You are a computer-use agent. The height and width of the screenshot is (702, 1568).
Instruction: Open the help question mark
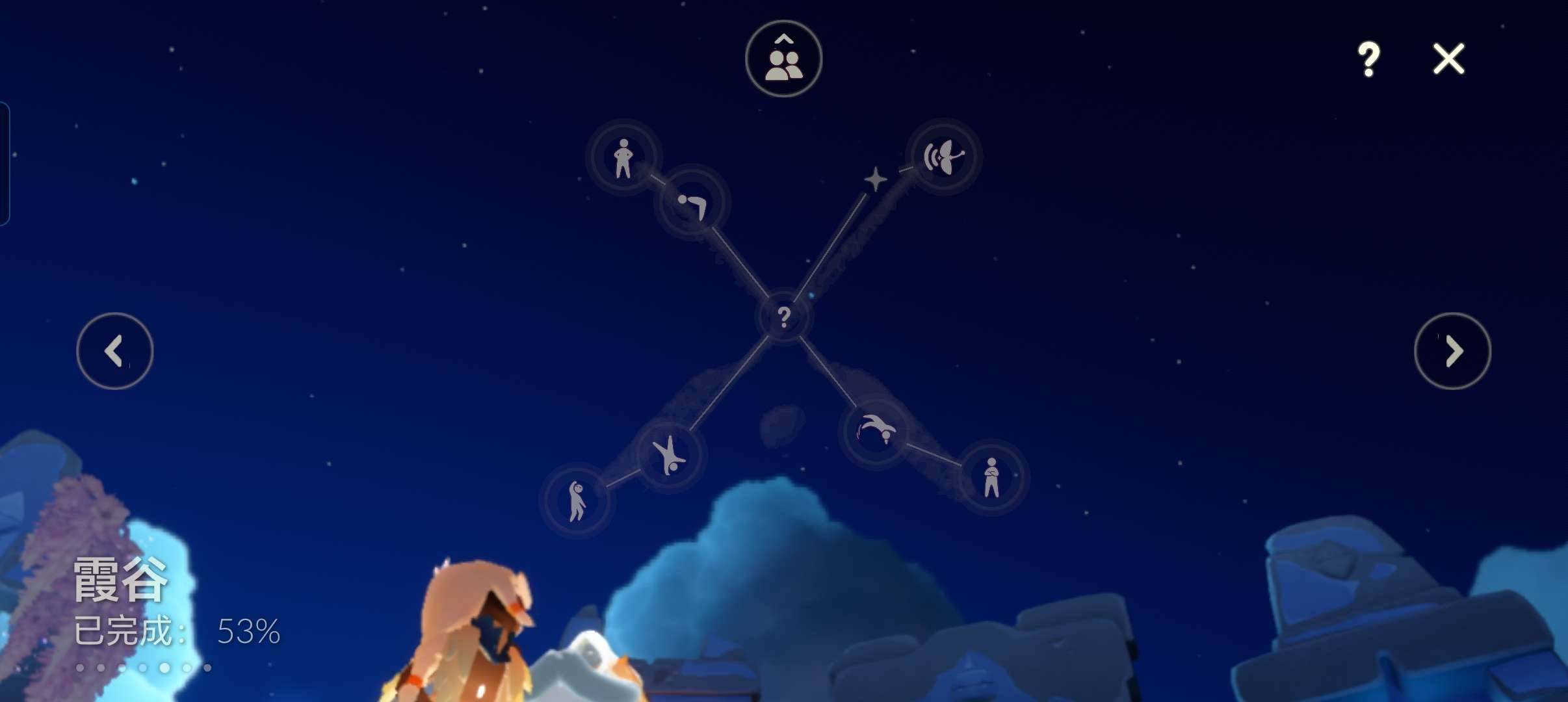pyautogui.click(x=1368, y=59)
